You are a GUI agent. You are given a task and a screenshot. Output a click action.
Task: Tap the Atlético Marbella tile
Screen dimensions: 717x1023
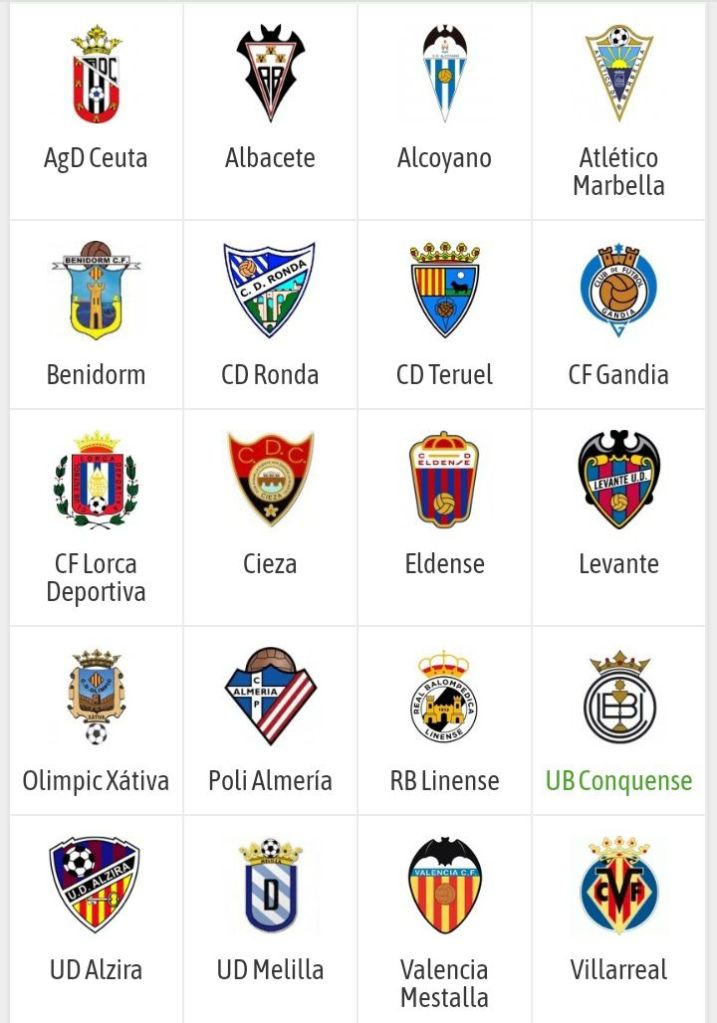click(619, 110)
